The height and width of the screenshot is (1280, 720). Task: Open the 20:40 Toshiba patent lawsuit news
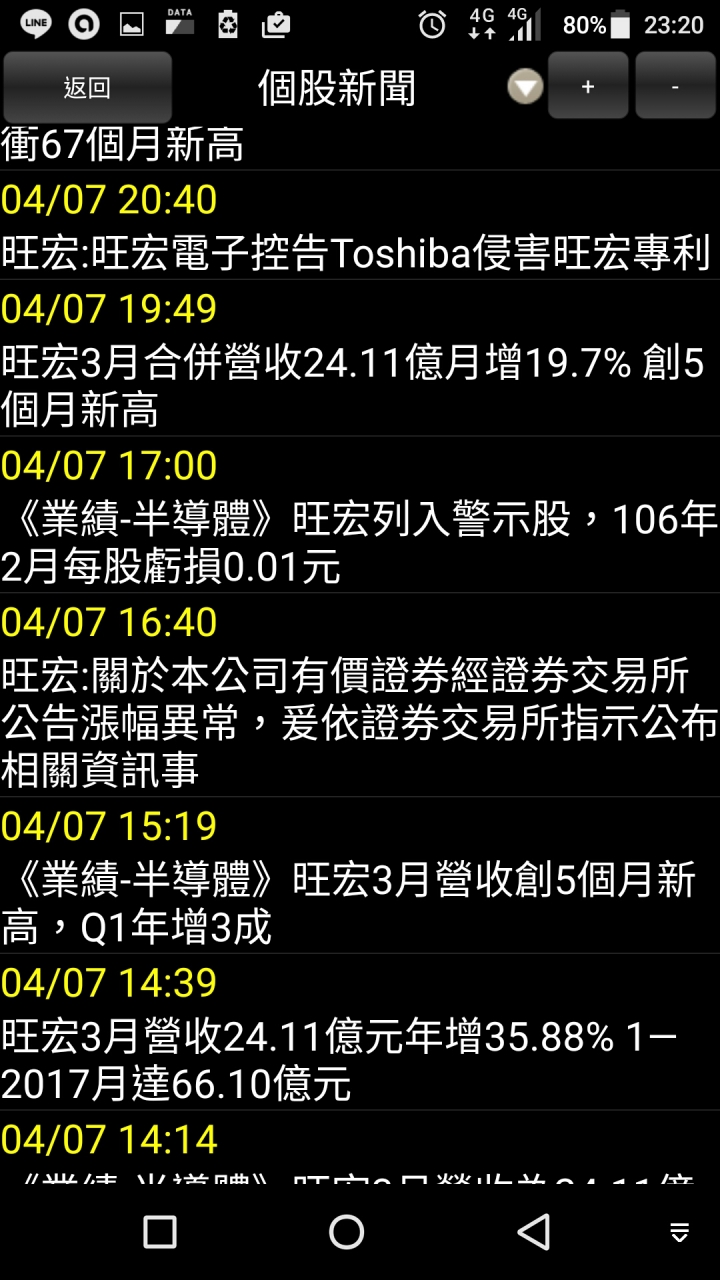pyautogui.click(x=360, y=254)
